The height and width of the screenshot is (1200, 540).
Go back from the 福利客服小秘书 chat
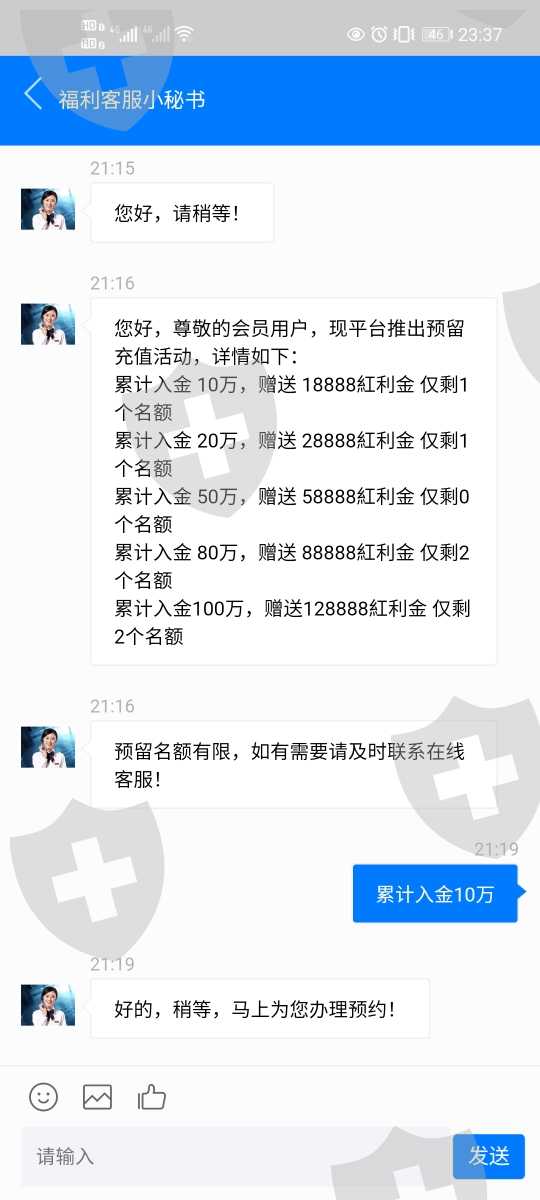[33, 96]
